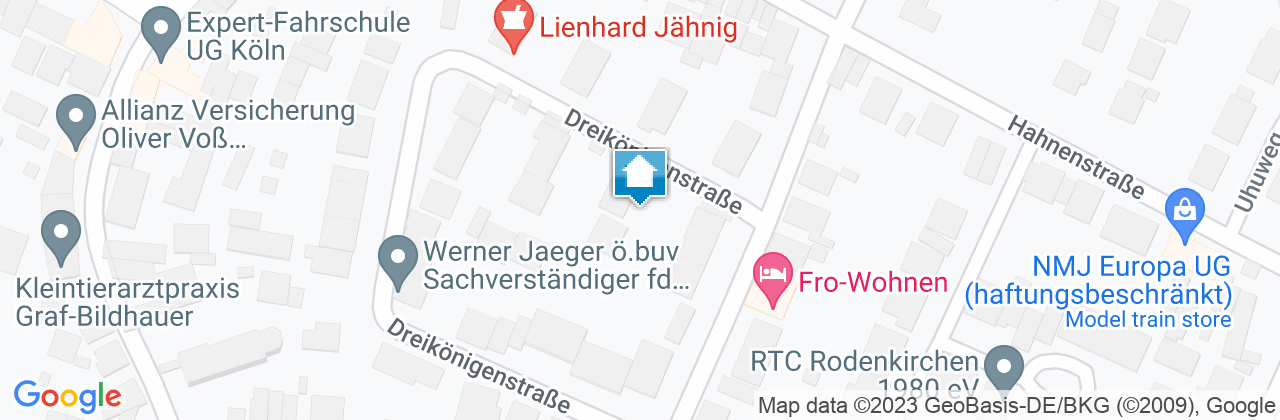Image resolution: width=1280 pixels, height=420 pixels.
Task: Tap the blue house location marker
Action: [x=639, y=175]
